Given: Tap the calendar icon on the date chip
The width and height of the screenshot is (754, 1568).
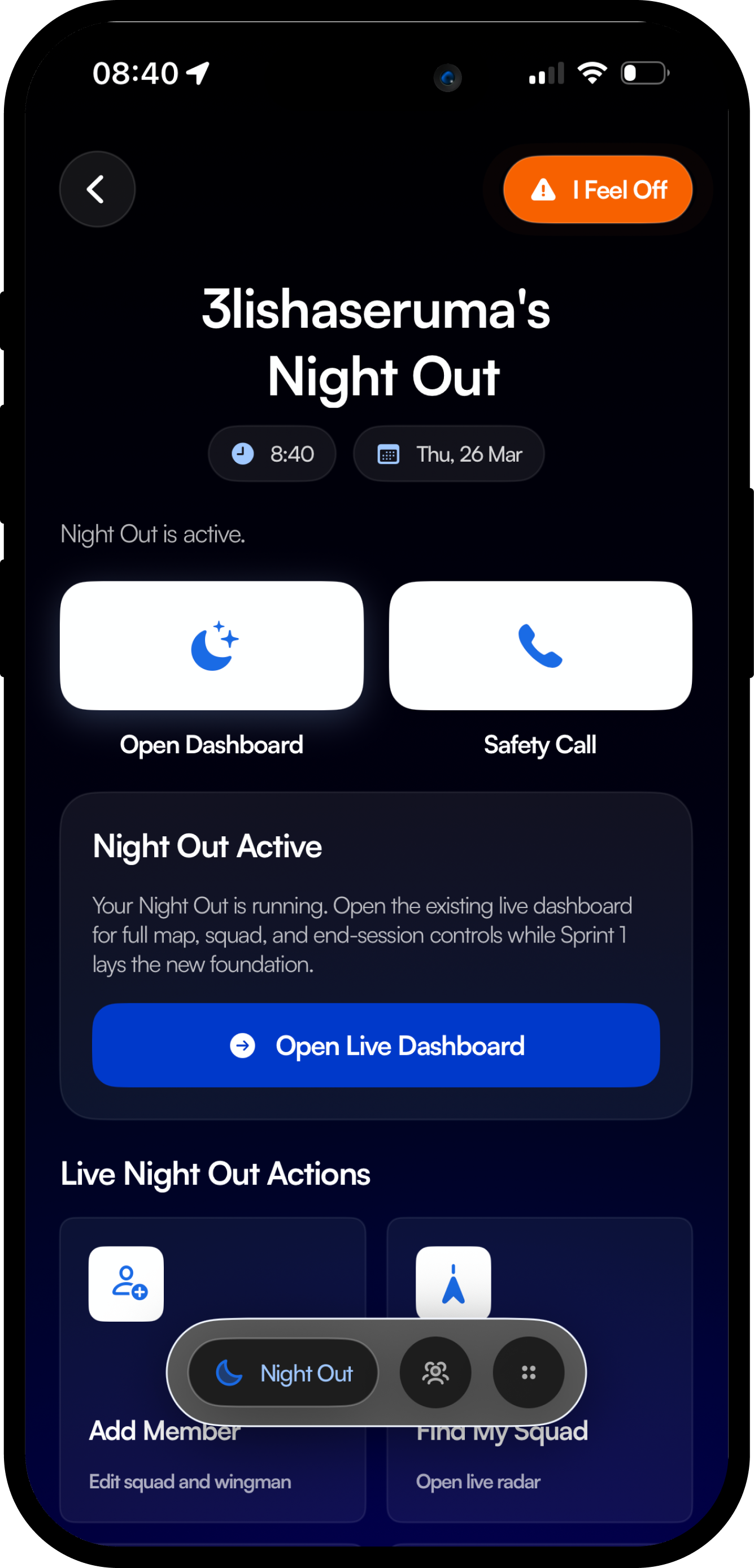Looking at the screenshot, I should pyautogui.click(x=390, y=454).
